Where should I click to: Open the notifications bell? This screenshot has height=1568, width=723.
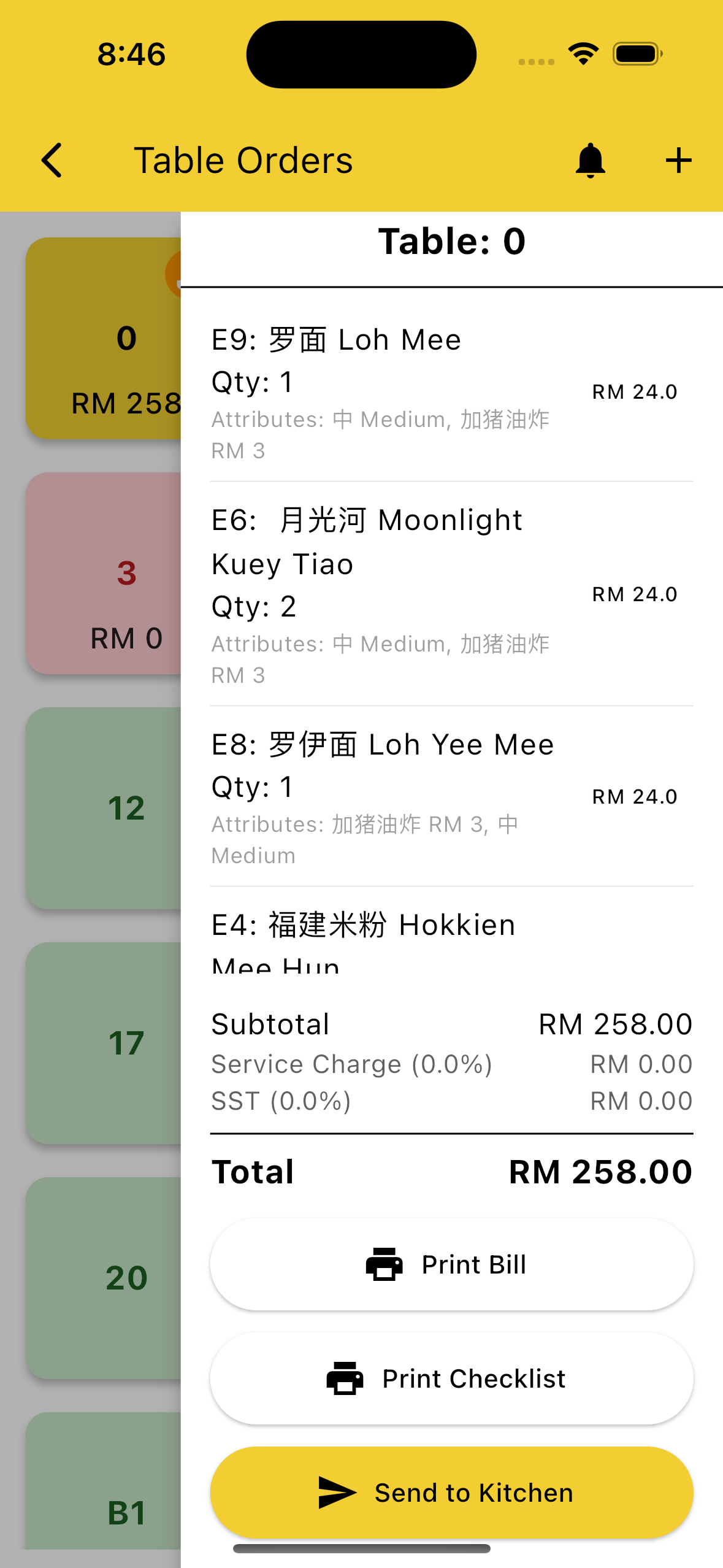(x=590, y=161)
